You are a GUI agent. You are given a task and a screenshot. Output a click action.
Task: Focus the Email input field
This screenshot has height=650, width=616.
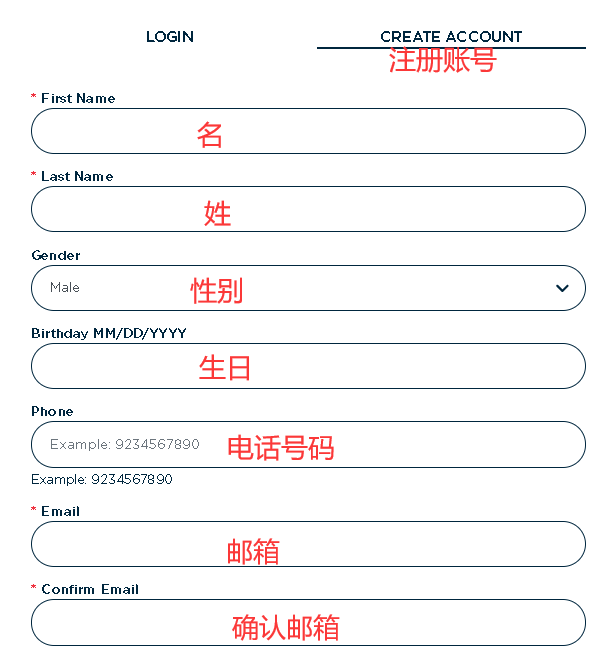click(308, 544)
